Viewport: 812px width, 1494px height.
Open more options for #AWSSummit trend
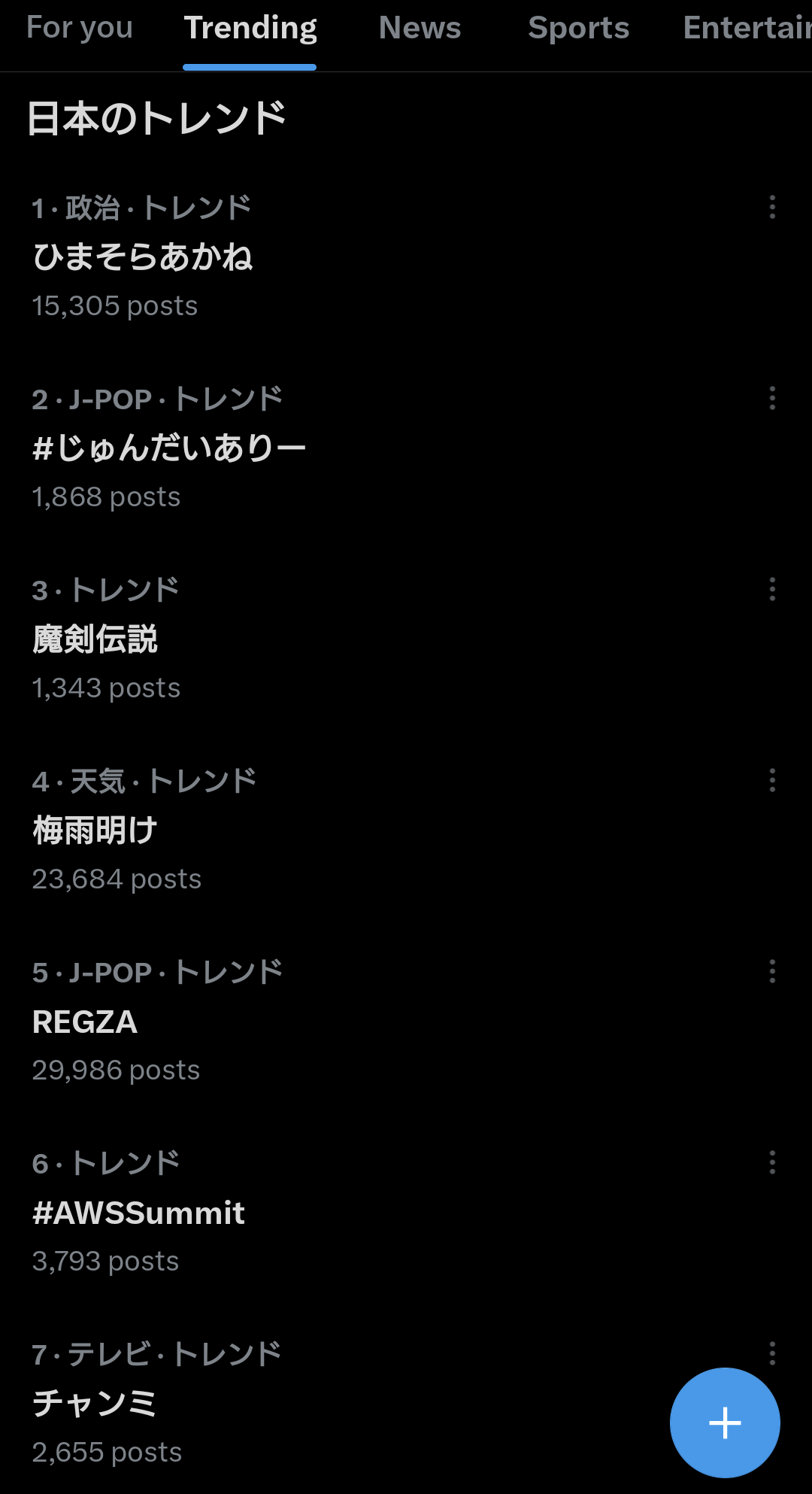(x=772, y=1162)
